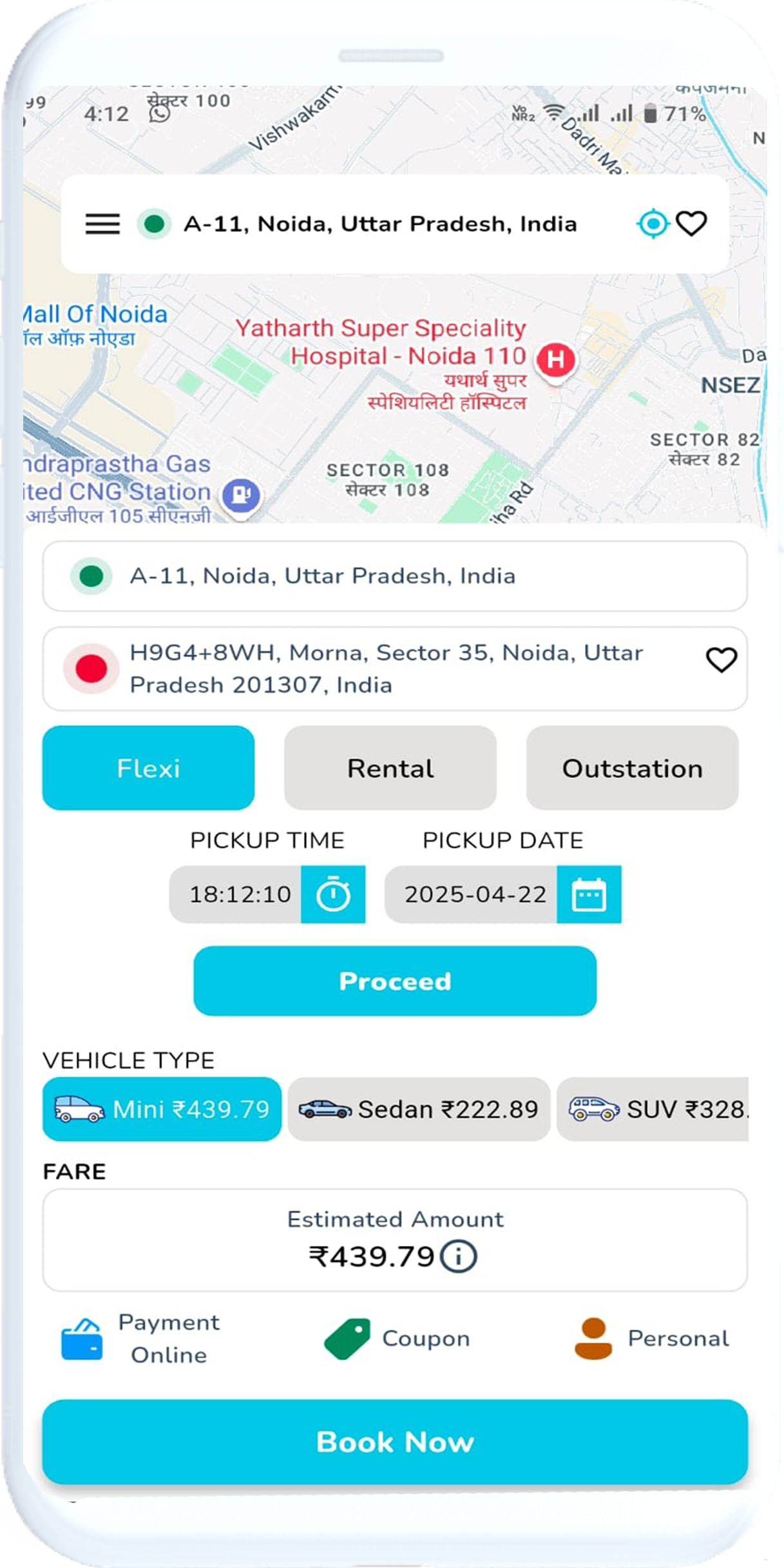Image resolution: width=784 pixels, height=1568 pixels.
Task: Choose the Mini ₹439.79 vehicle
Action: point(162,1109)
